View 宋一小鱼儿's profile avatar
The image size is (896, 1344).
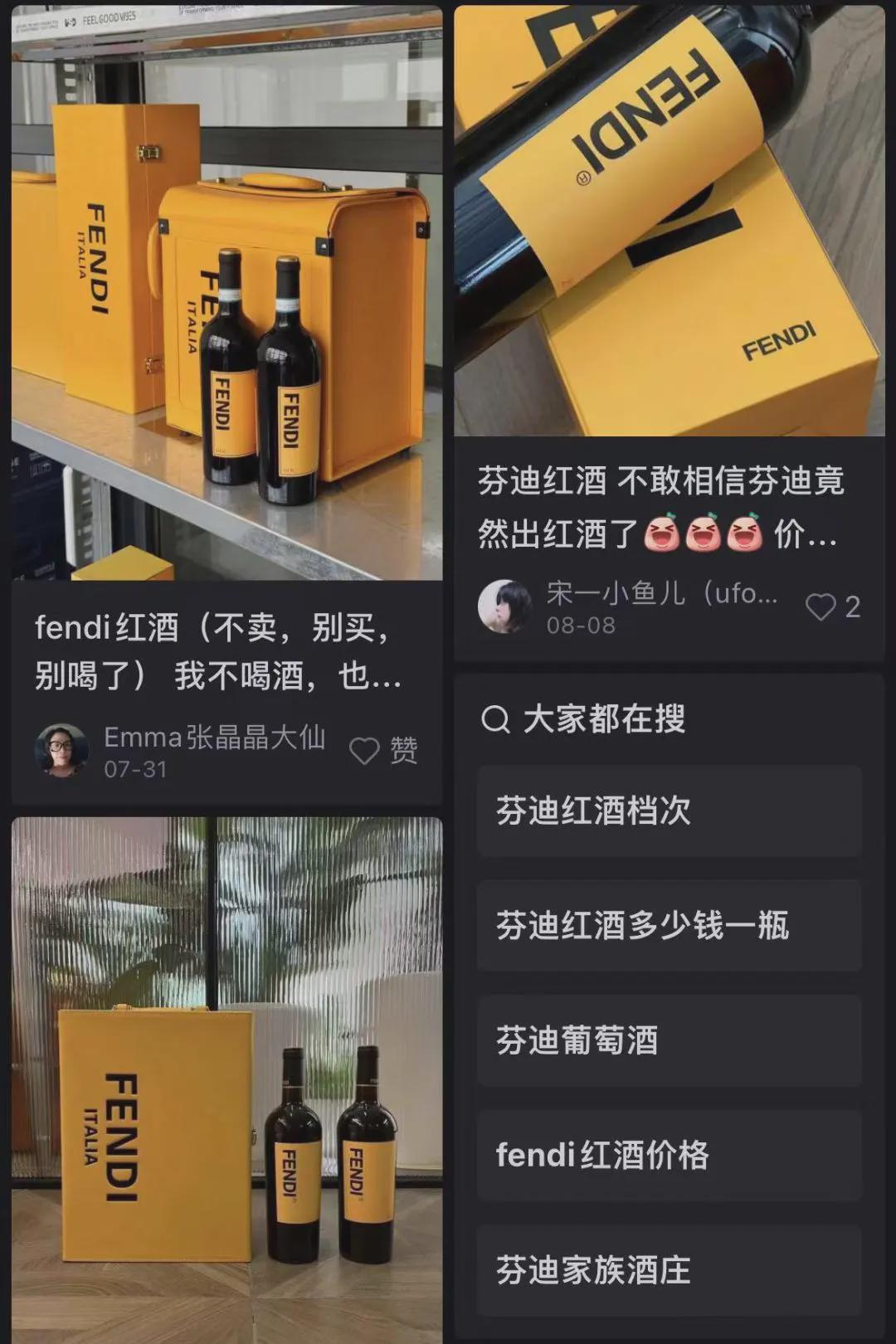click(x=504, y=607)
